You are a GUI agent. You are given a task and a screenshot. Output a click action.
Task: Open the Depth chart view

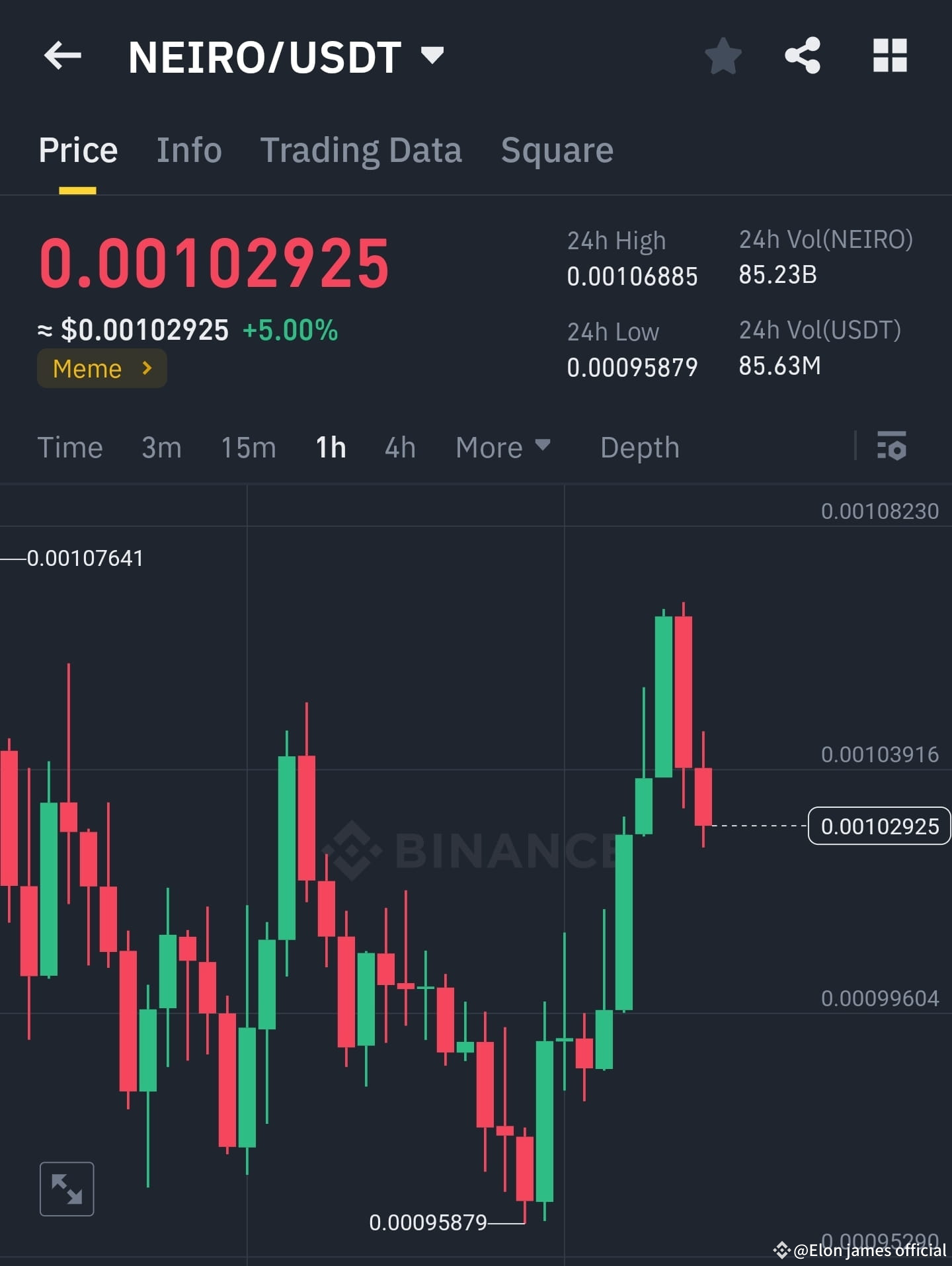(x=639, y=448)
